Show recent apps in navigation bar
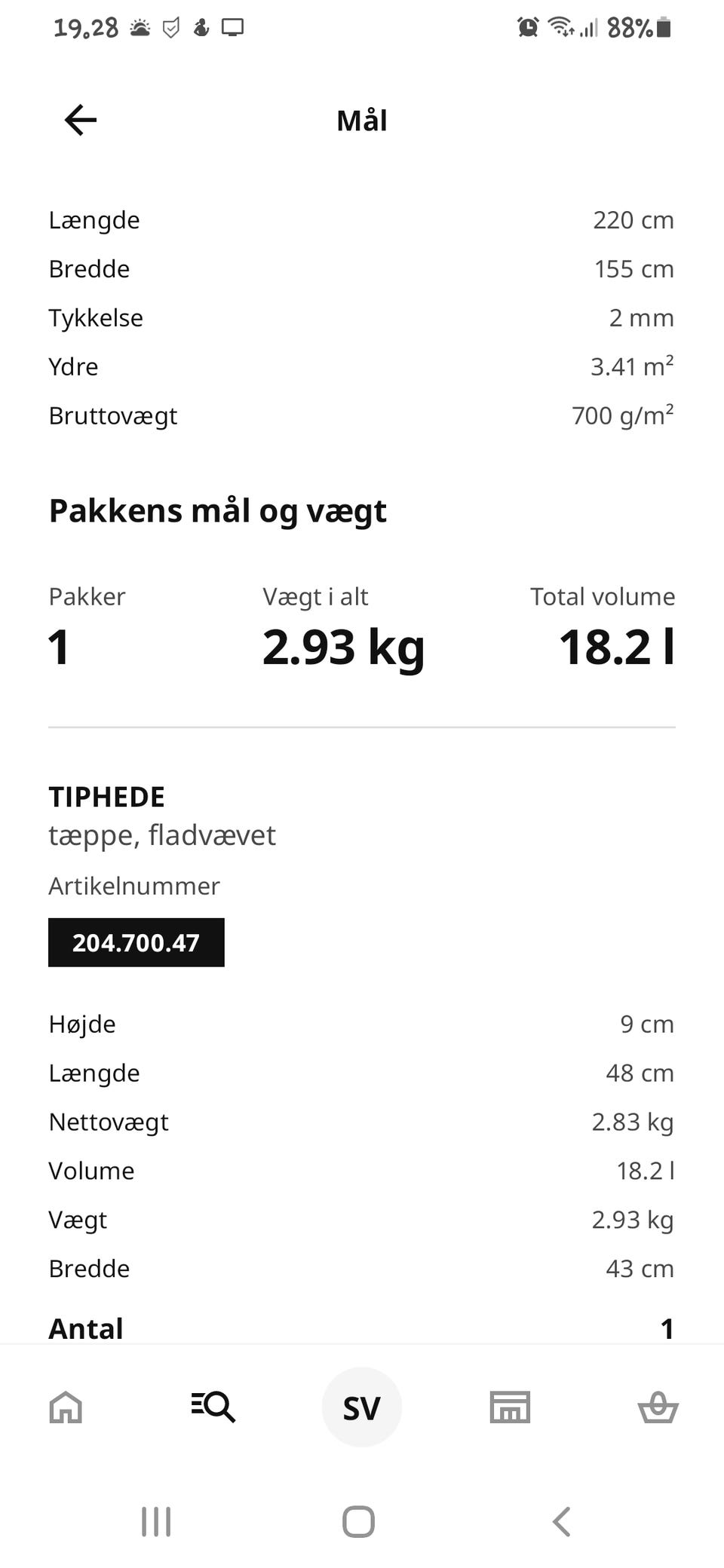This screenshot has height=1568, width=724. 156,1521
